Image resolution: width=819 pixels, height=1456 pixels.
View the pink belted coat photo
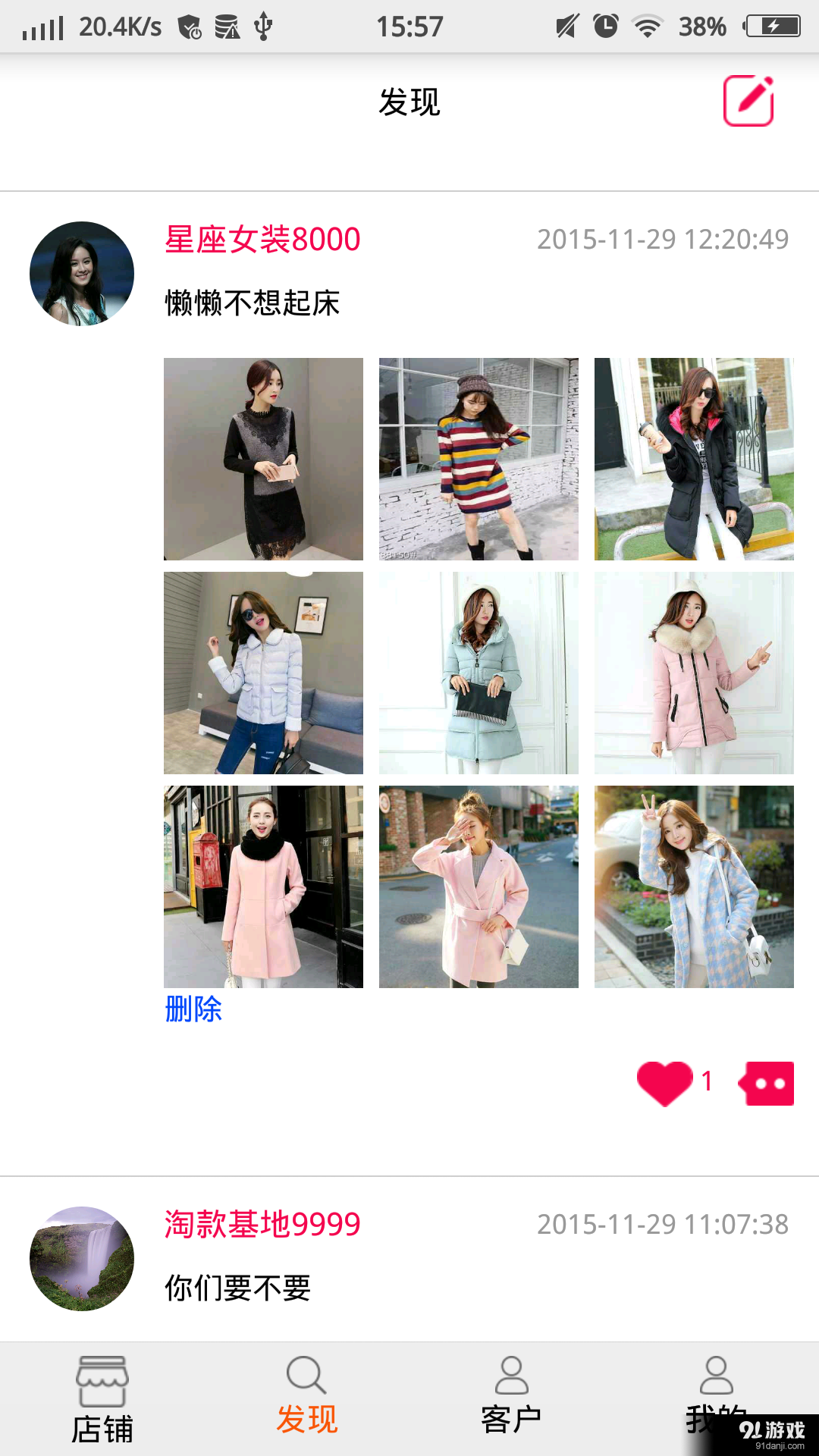[x=479, y=886]
